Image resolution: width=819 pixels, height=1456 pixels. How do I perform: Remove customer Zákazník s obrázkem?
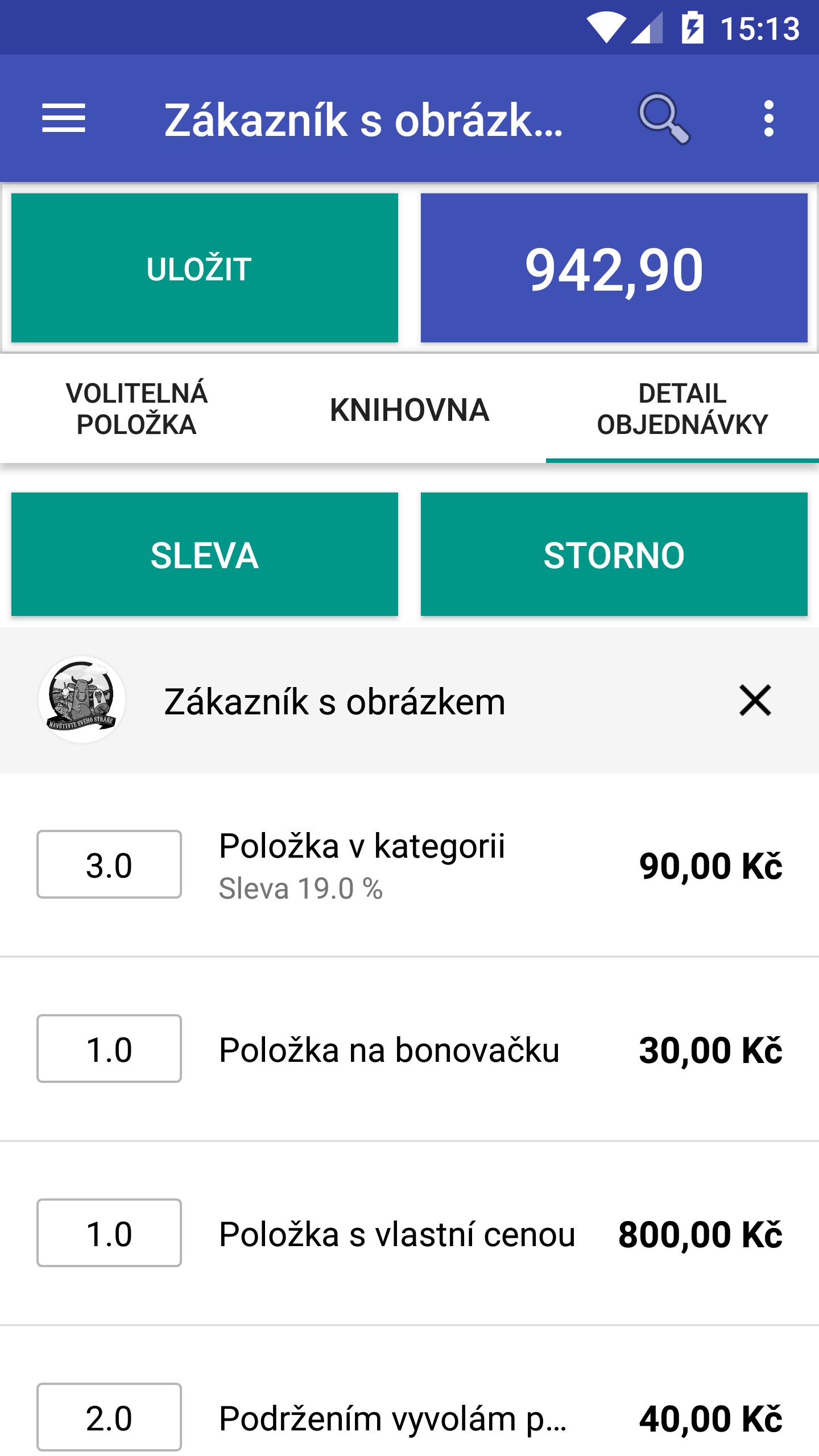coord(755,700)
